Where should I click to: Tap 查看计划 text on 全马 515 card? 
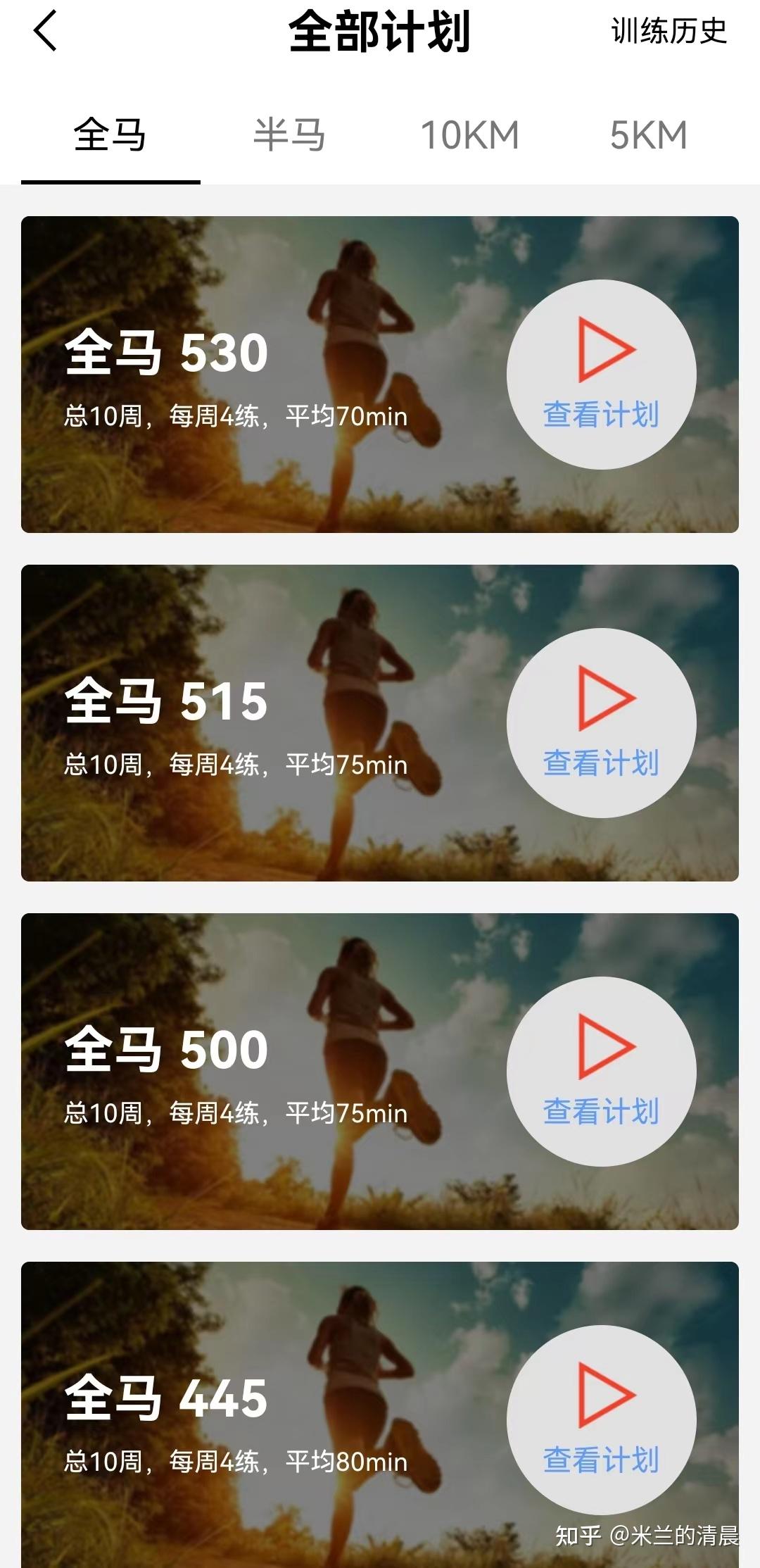[600, 762]
